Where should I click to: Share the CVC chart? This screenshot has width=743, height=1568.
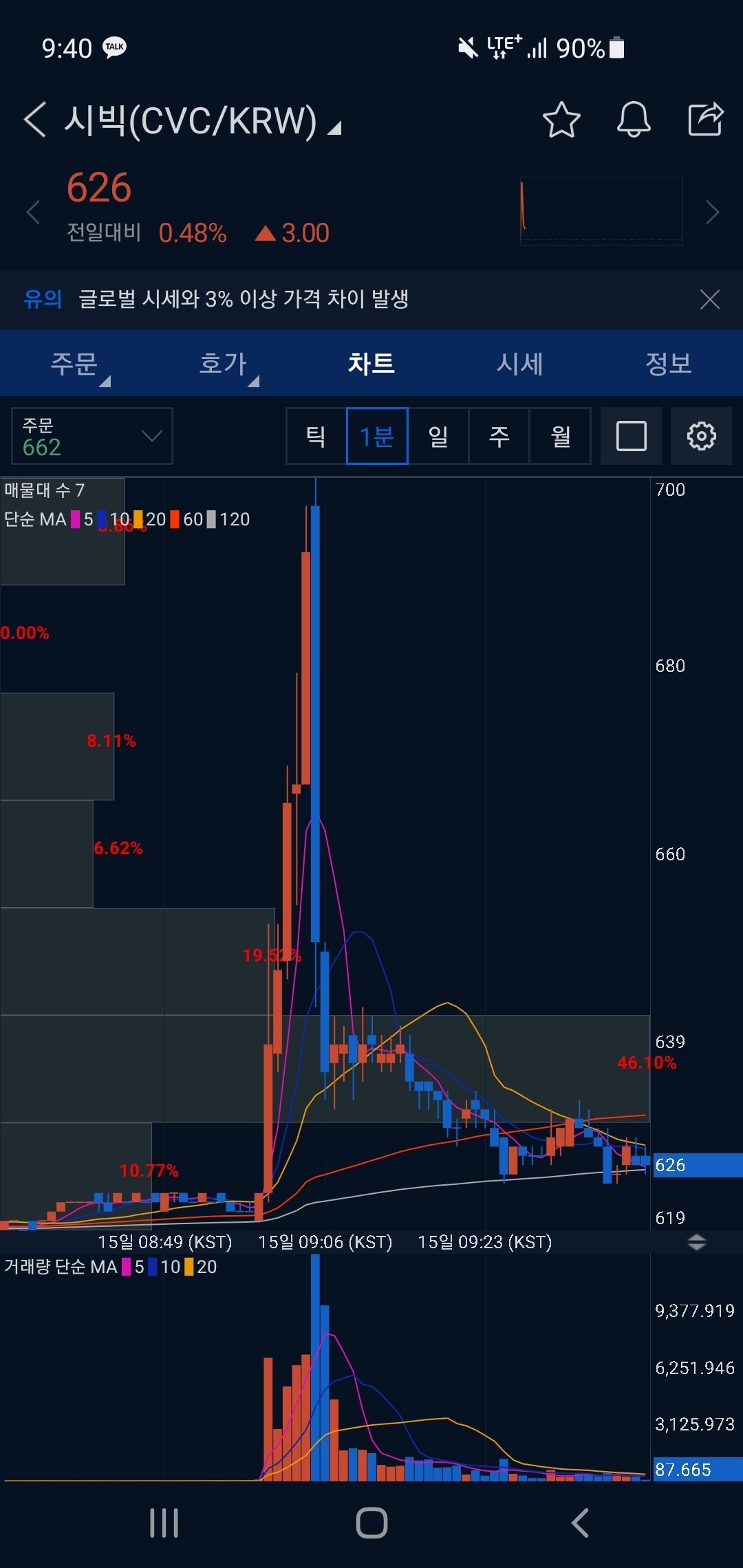tap(706, 120)
